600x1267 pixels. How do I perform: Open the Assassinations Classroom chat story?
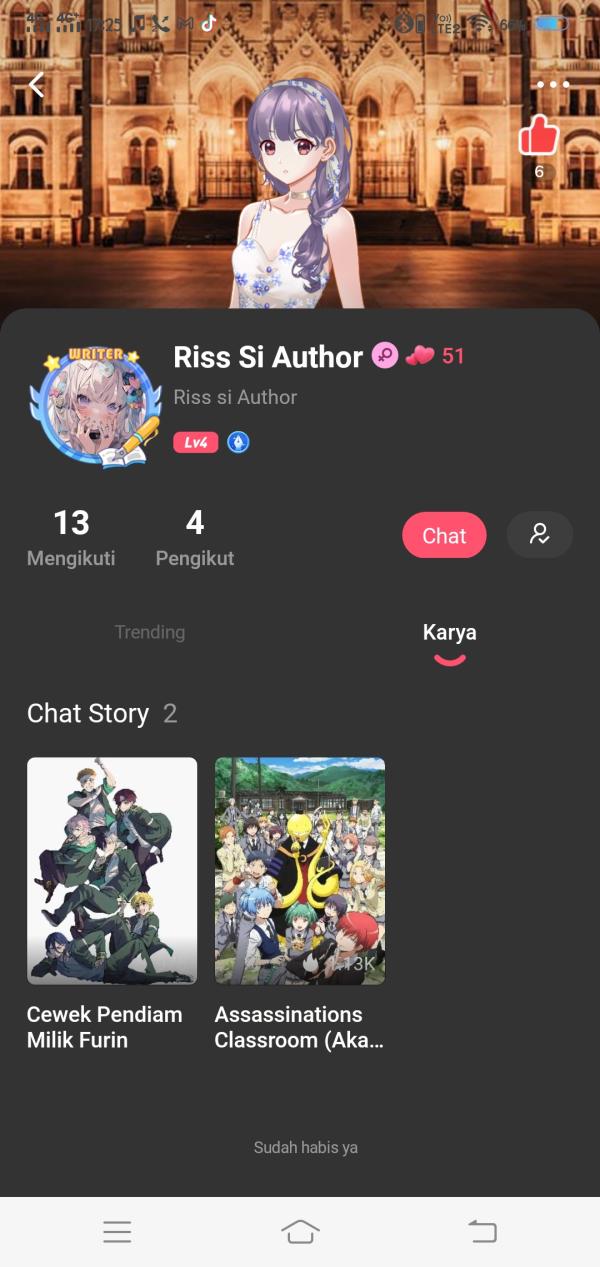300,871
